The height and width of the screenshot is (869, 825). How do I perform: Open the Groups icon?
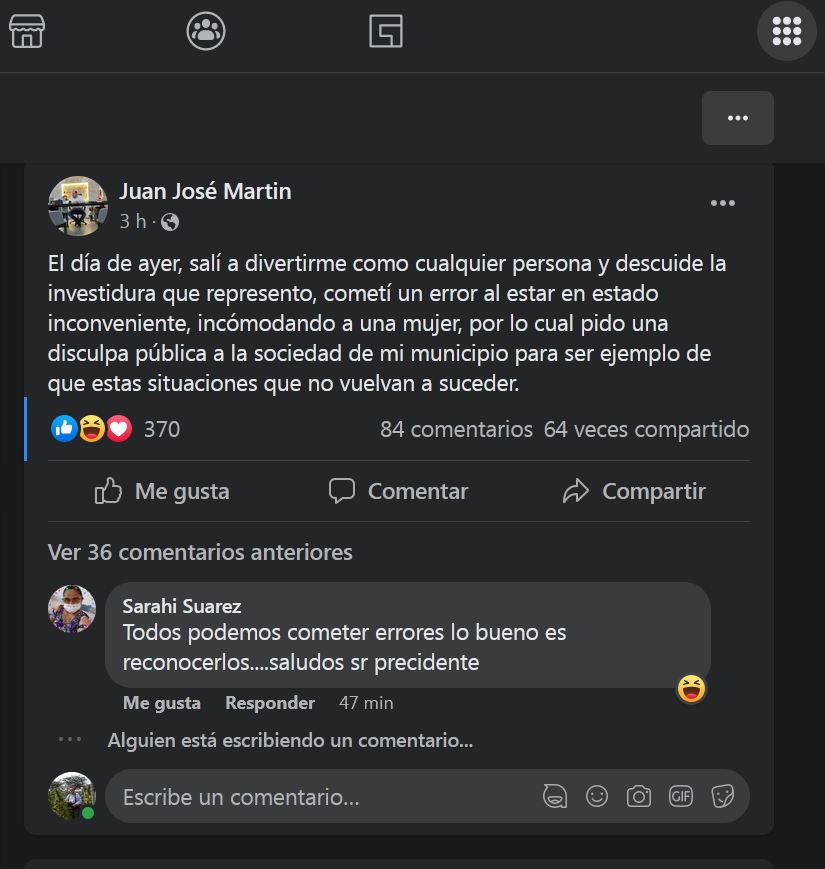206,31
